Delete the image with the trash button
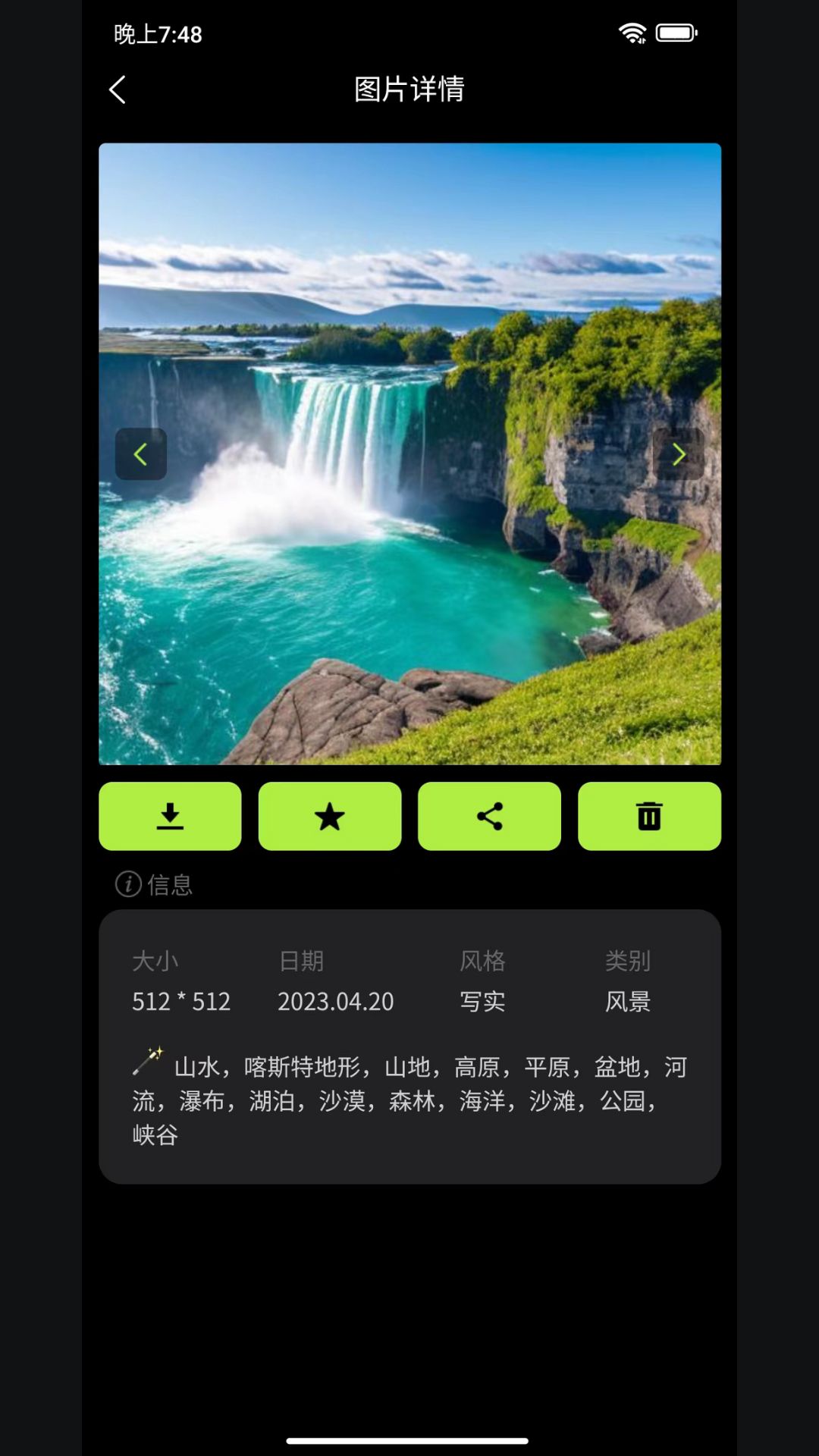Viewport: 819px width, 1456px height. coord(649,816)
